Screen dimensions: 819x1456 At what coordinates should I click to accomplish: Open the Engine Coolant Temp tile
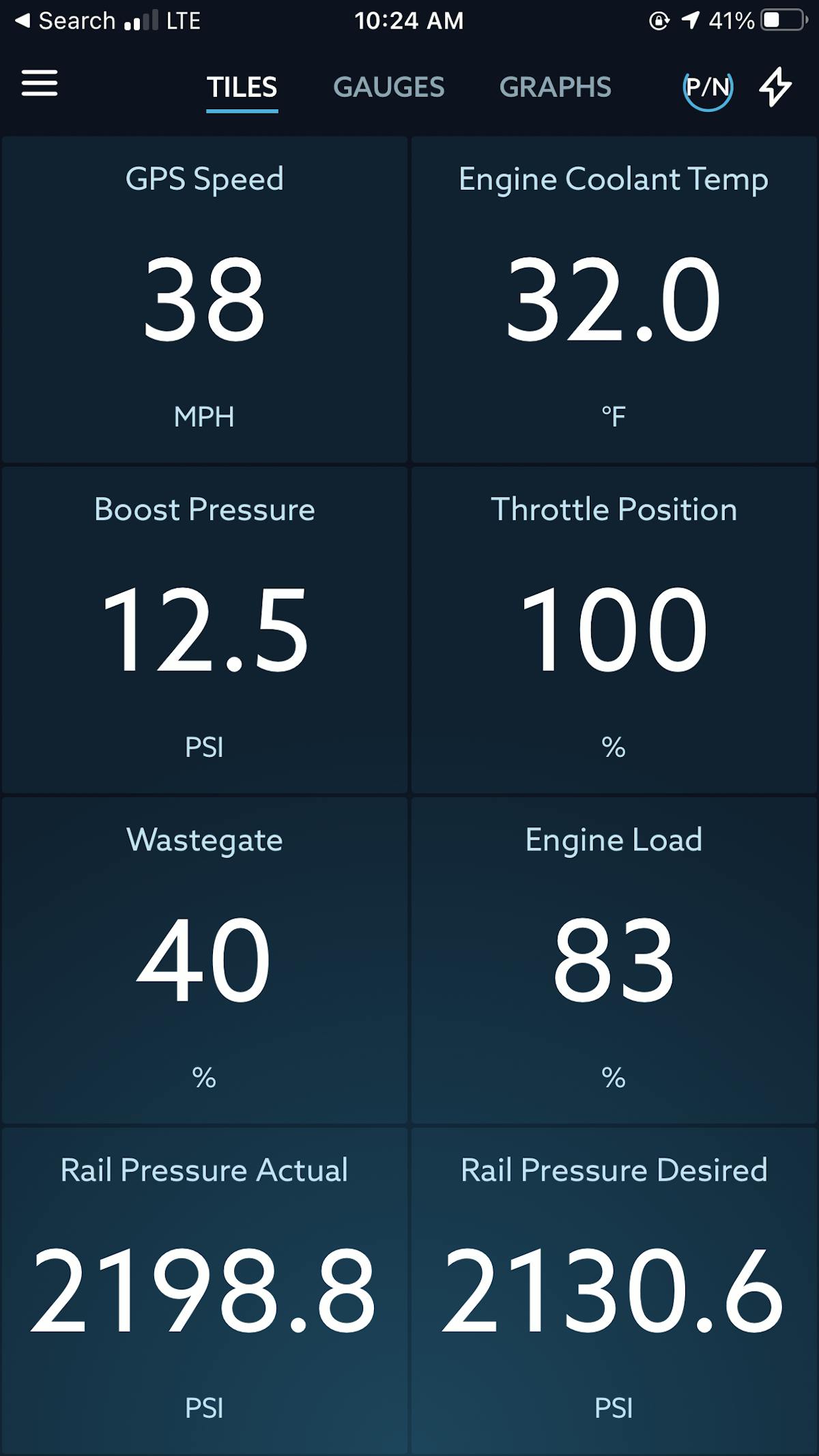(x=614, y=299)
